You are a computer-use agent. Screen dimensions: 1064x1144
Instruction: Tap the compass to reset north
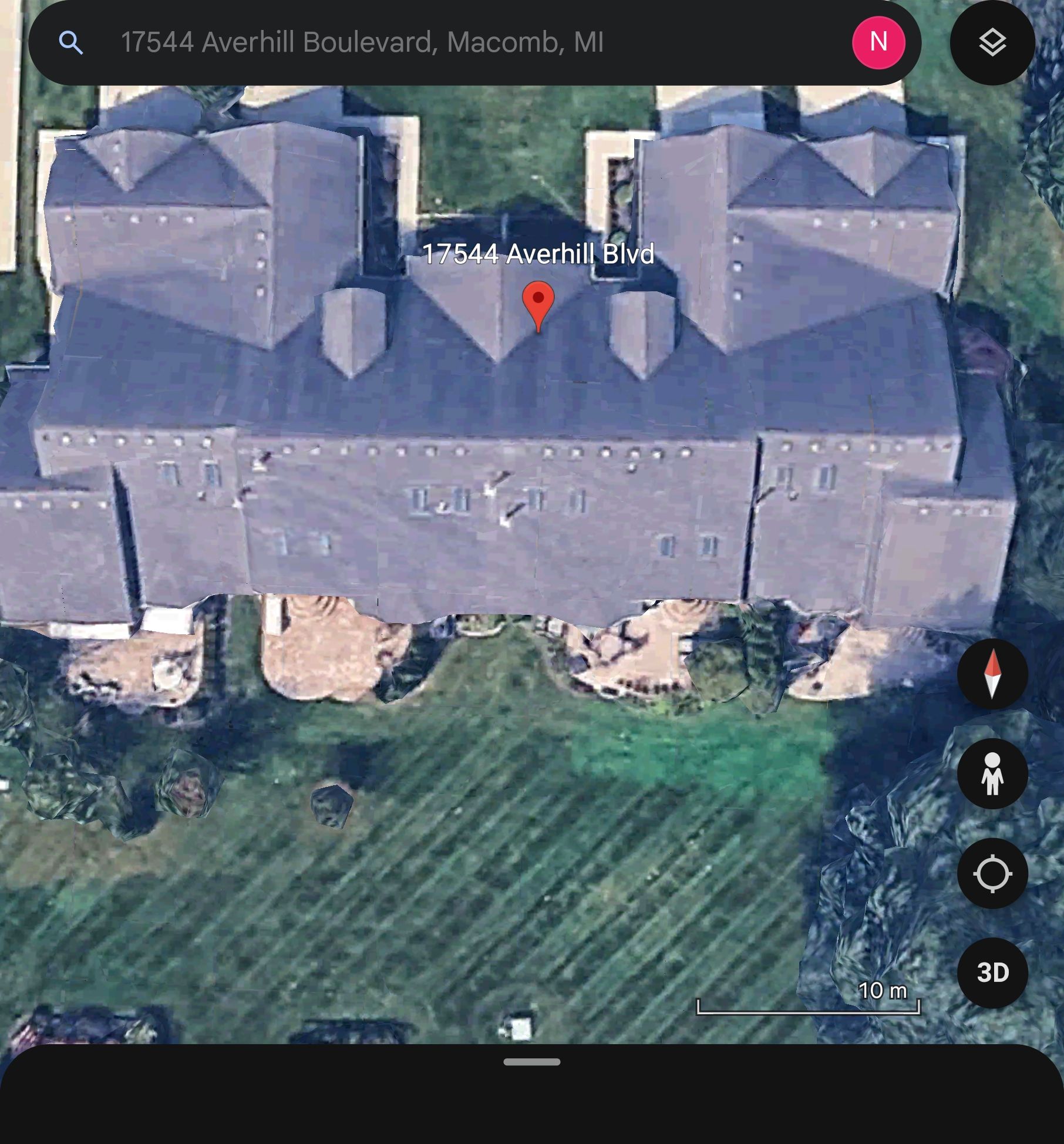point(992,674)
